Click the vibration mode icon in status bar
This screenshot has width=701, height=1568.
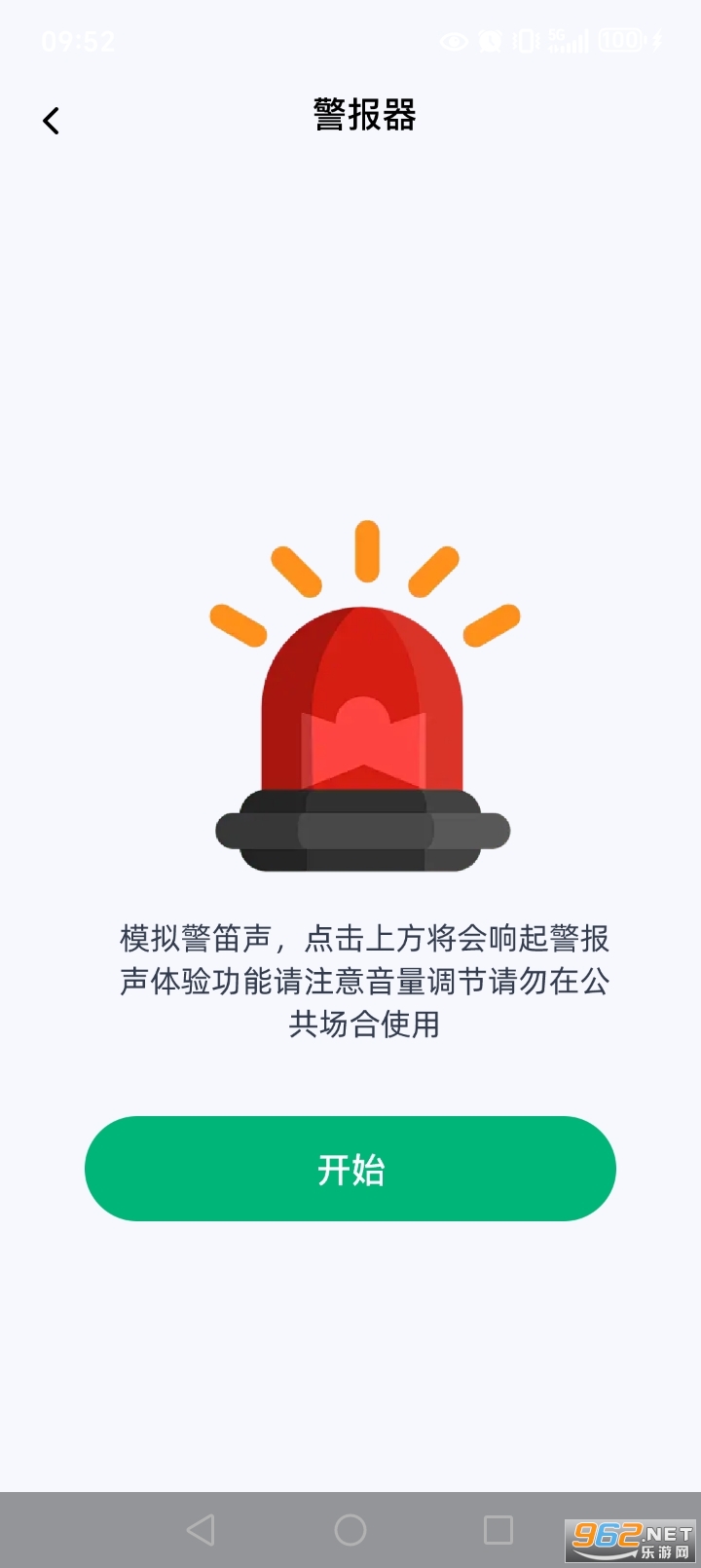[x=526, y=42]
